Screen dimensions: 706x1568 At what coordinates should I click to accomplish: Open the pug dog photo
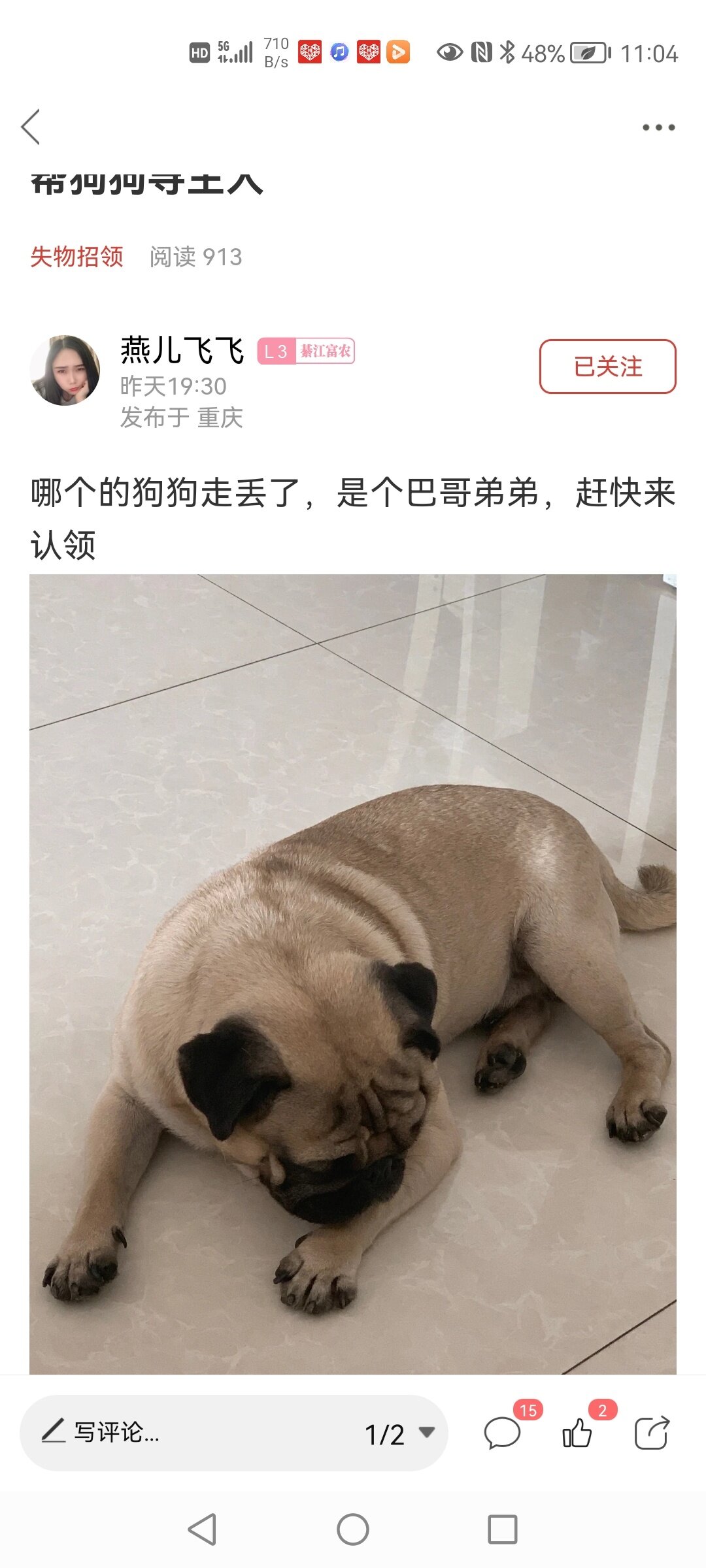(353, 973)
